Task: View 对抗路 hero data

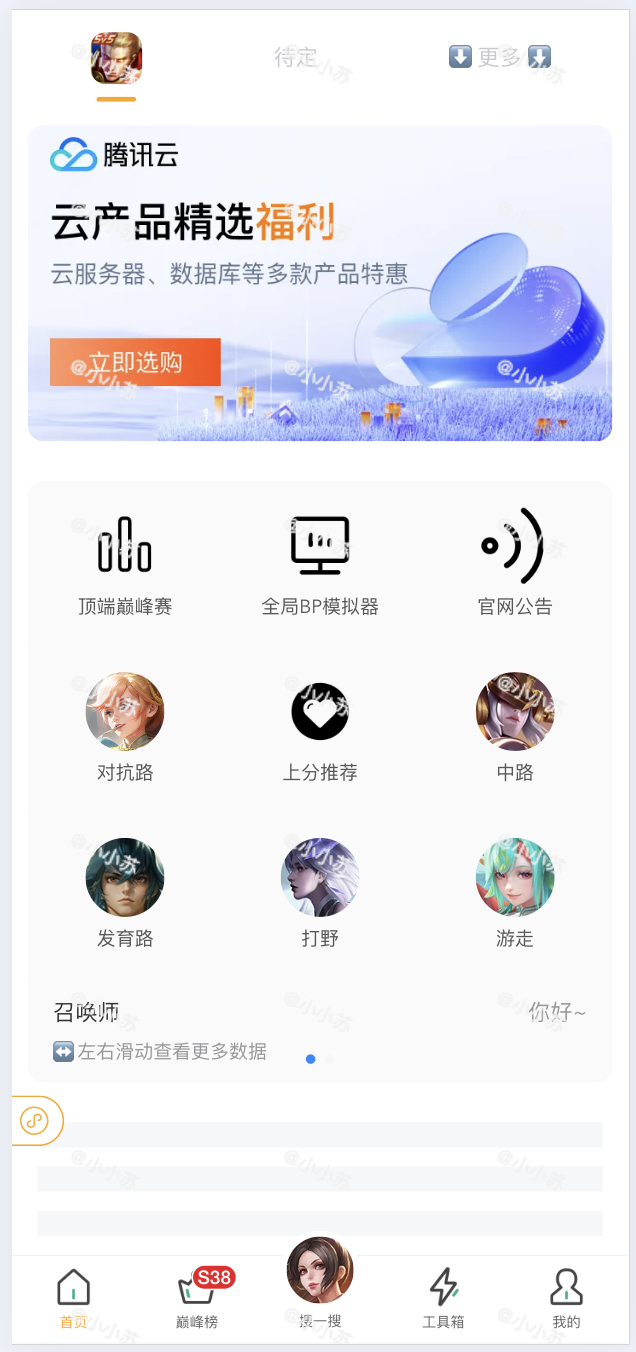Action: tap(125, 727)
